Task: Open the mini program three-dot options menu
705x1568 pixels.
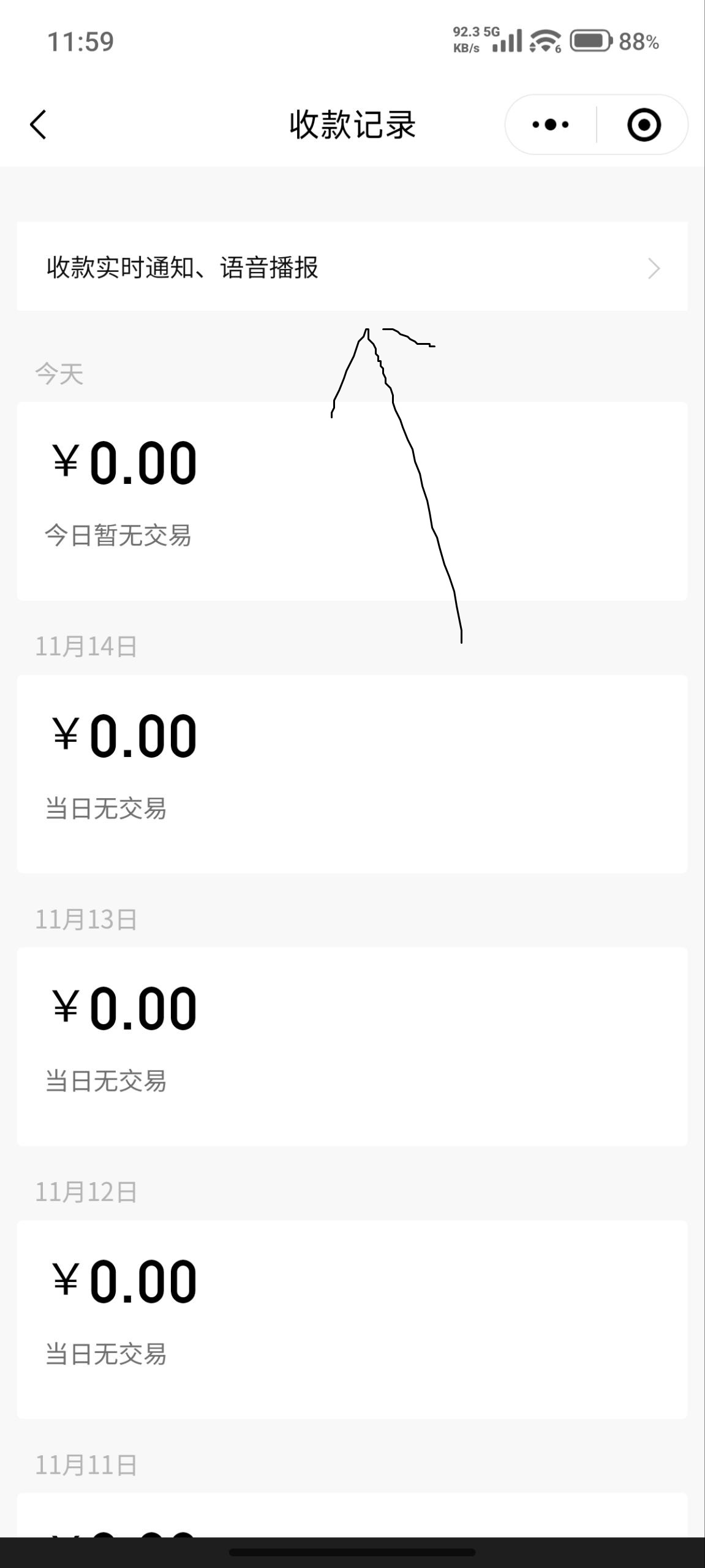Action: (x=549, y=124)
